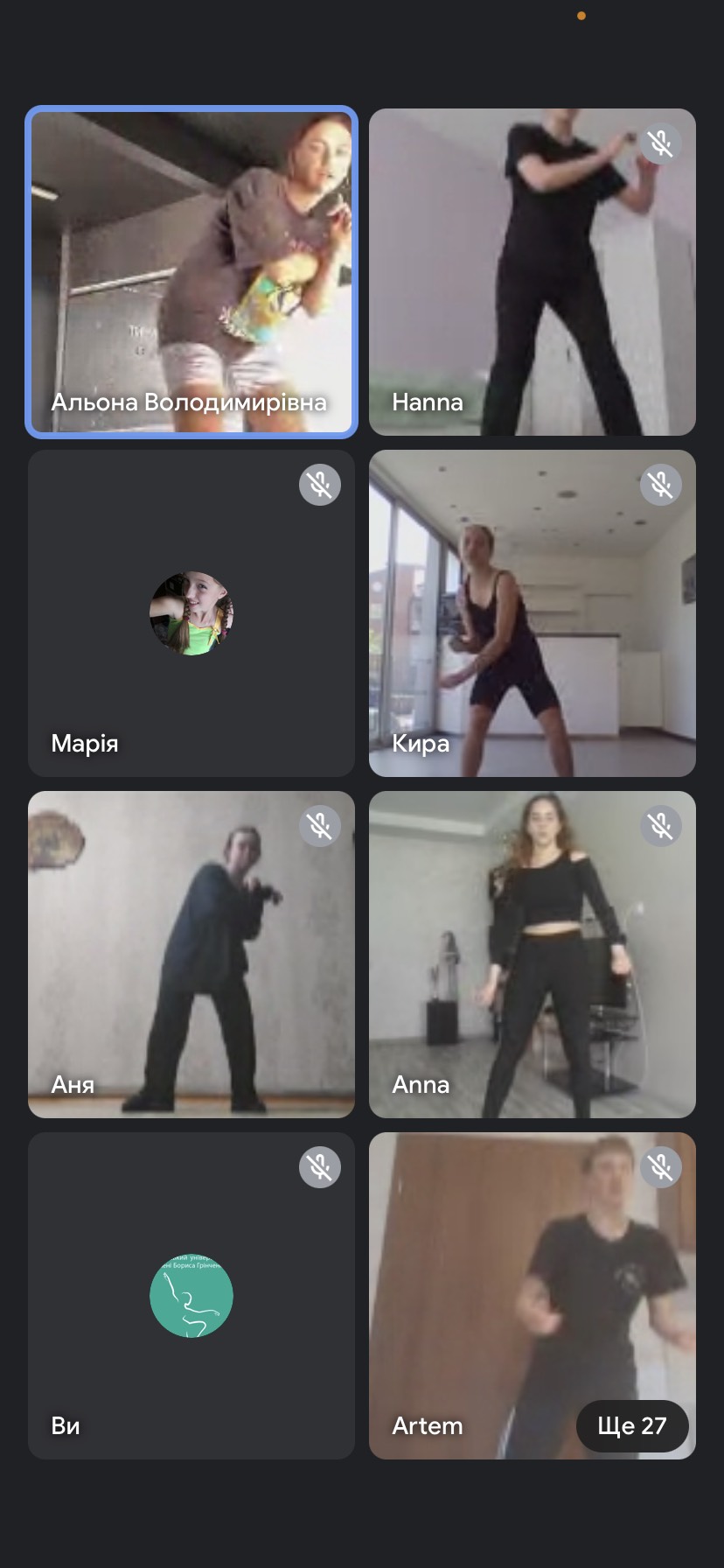
Task: Open Альона Володимирівна's video tile
Action: pos(191,271)
